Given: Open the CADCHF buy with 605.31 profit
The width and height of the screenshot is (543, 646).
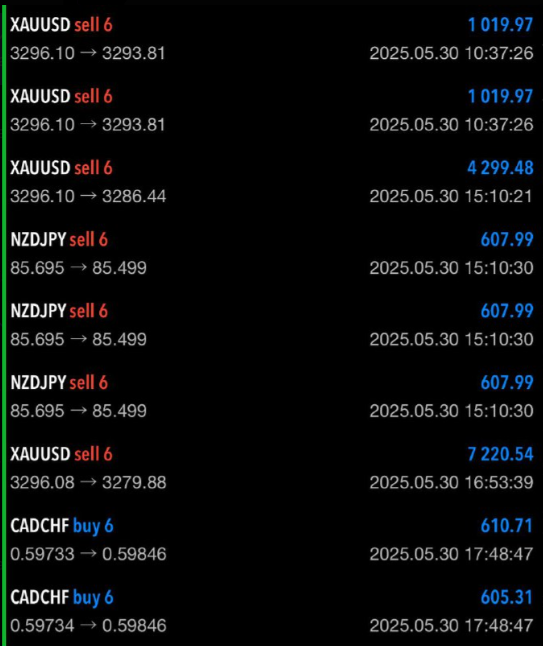Looking at the screenshot, I should coord(272,611).
